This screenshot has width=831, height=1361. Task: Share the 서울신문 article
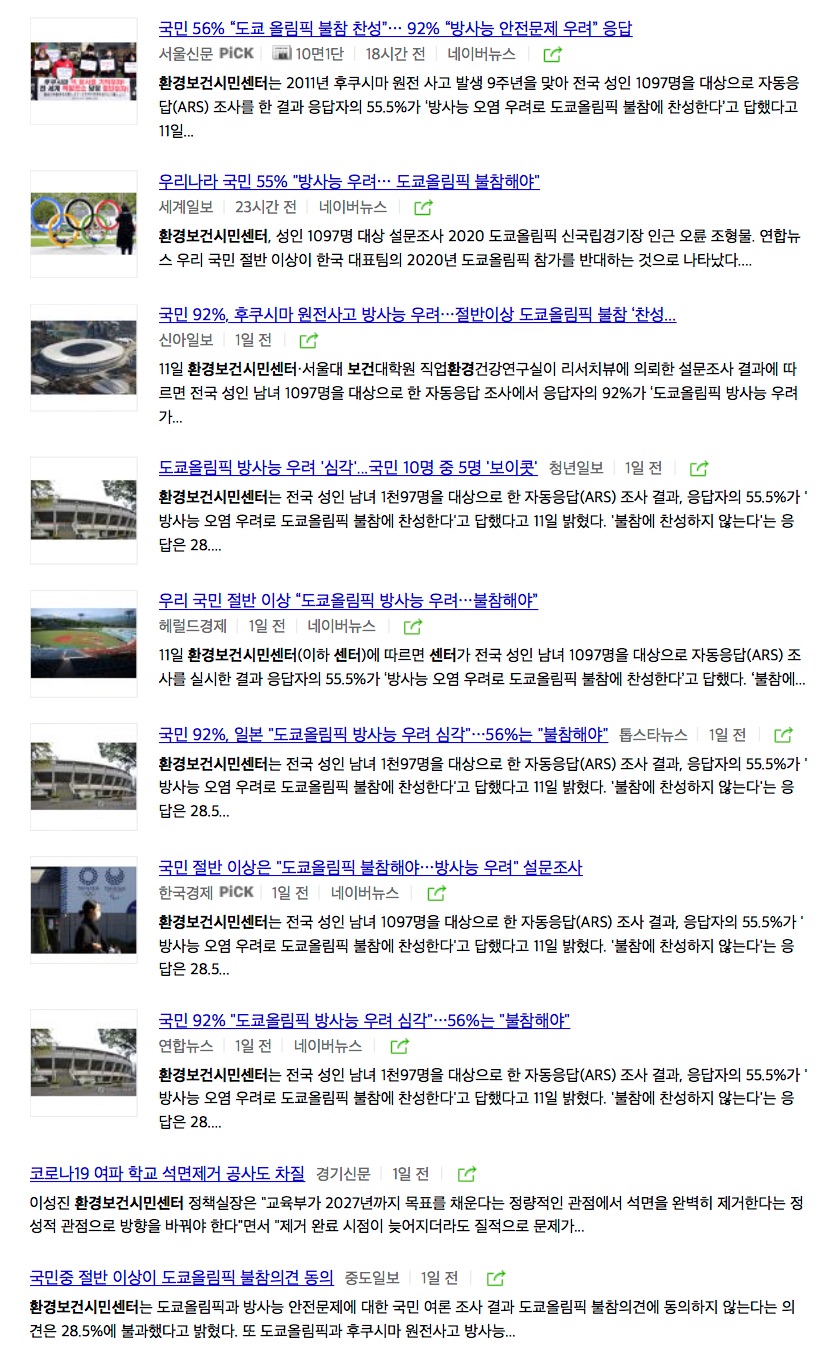click(552, 55)
